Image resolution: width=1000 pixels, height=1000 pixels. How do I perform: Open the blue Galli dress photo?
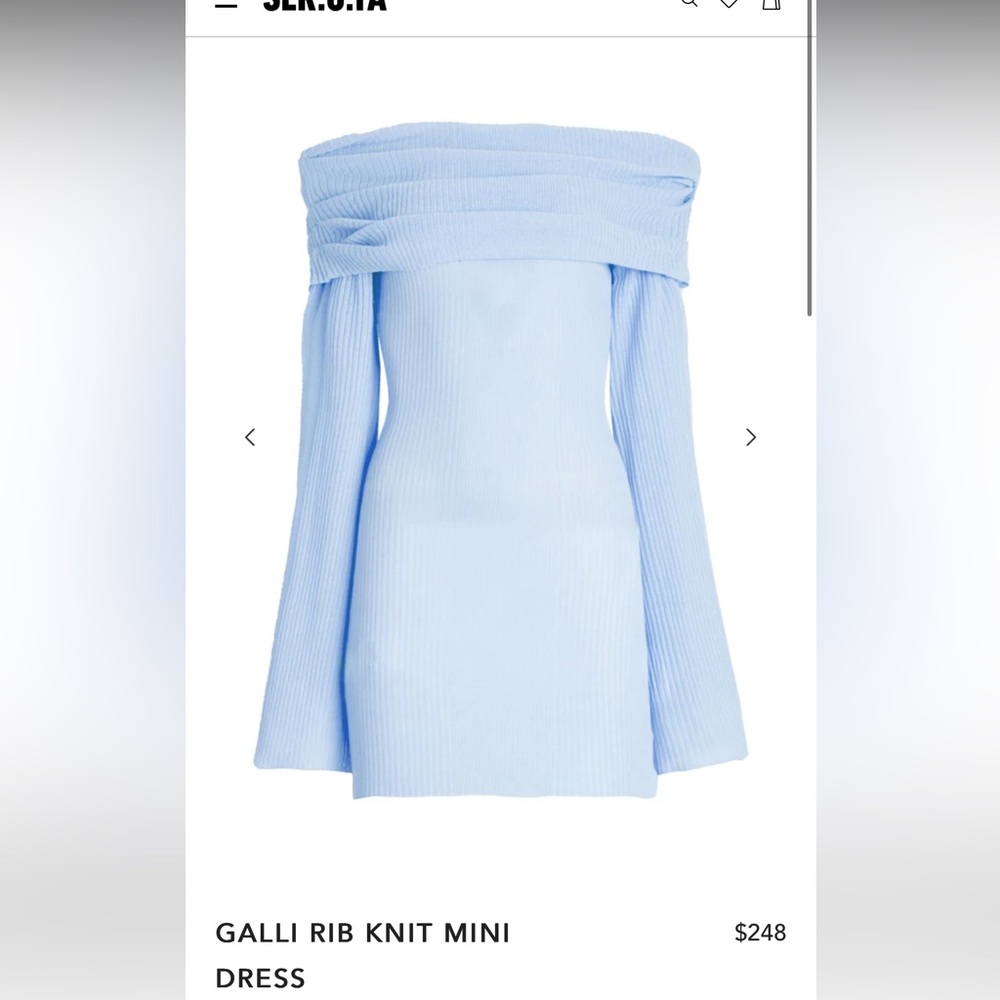click(500, 460)
